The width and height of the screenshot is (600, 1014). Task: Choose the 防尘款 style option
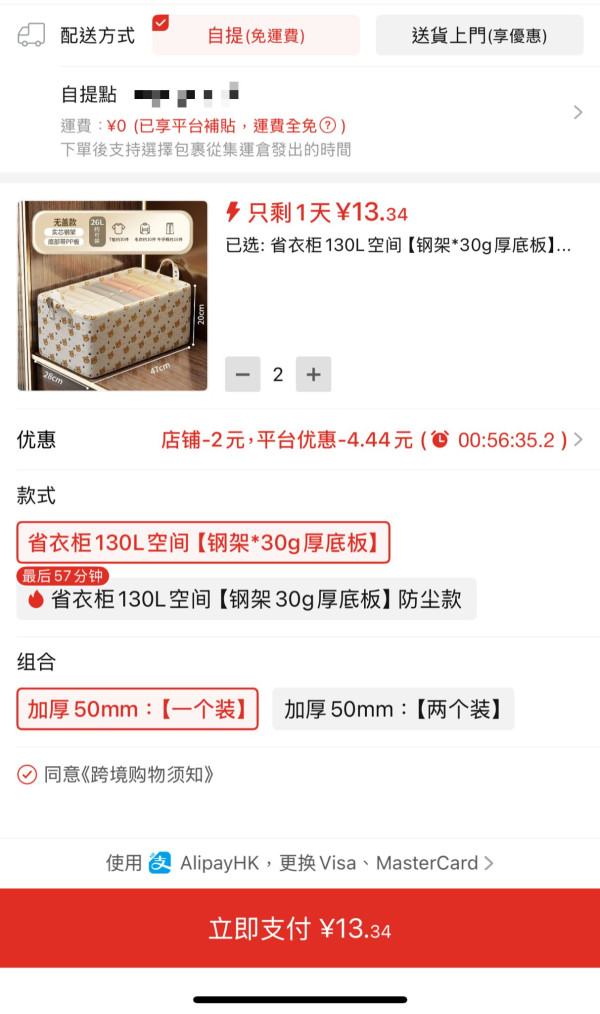pyautogui.click(x=246, y=599)
